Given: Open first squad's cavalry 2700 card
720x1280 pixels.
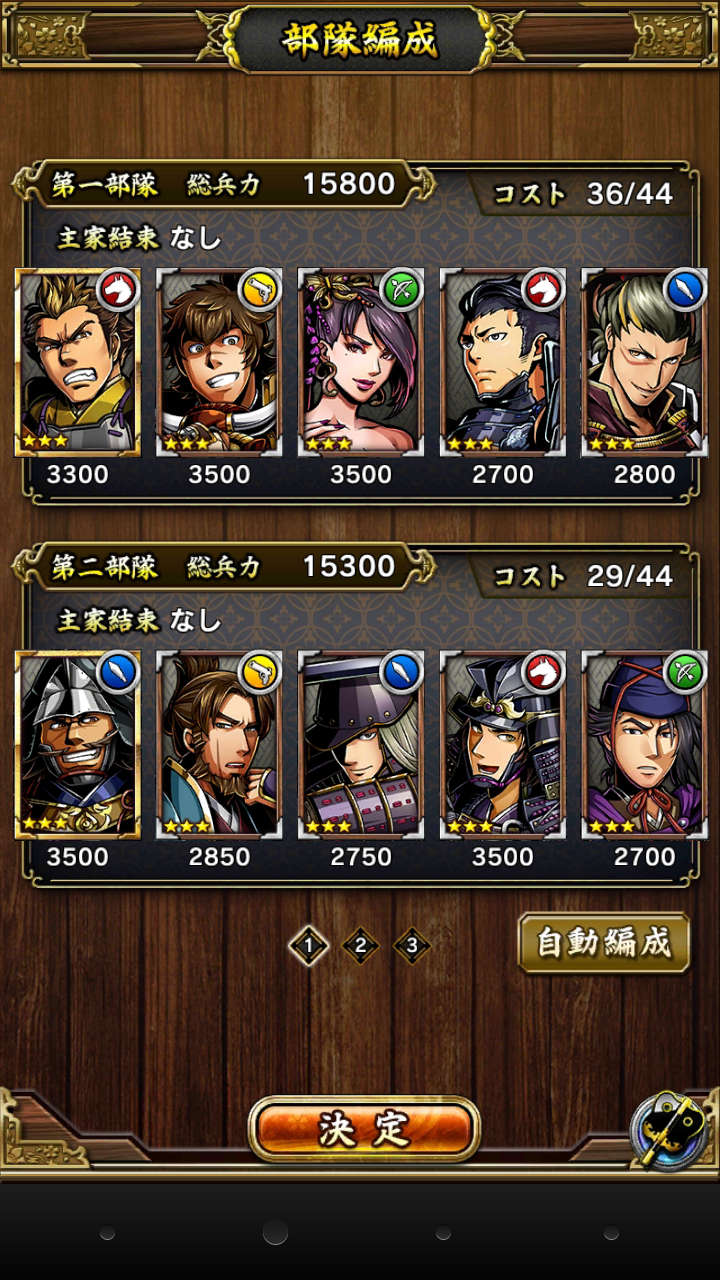Looking at the screenshot, I should pyautogui.click(x=503, y=363).
